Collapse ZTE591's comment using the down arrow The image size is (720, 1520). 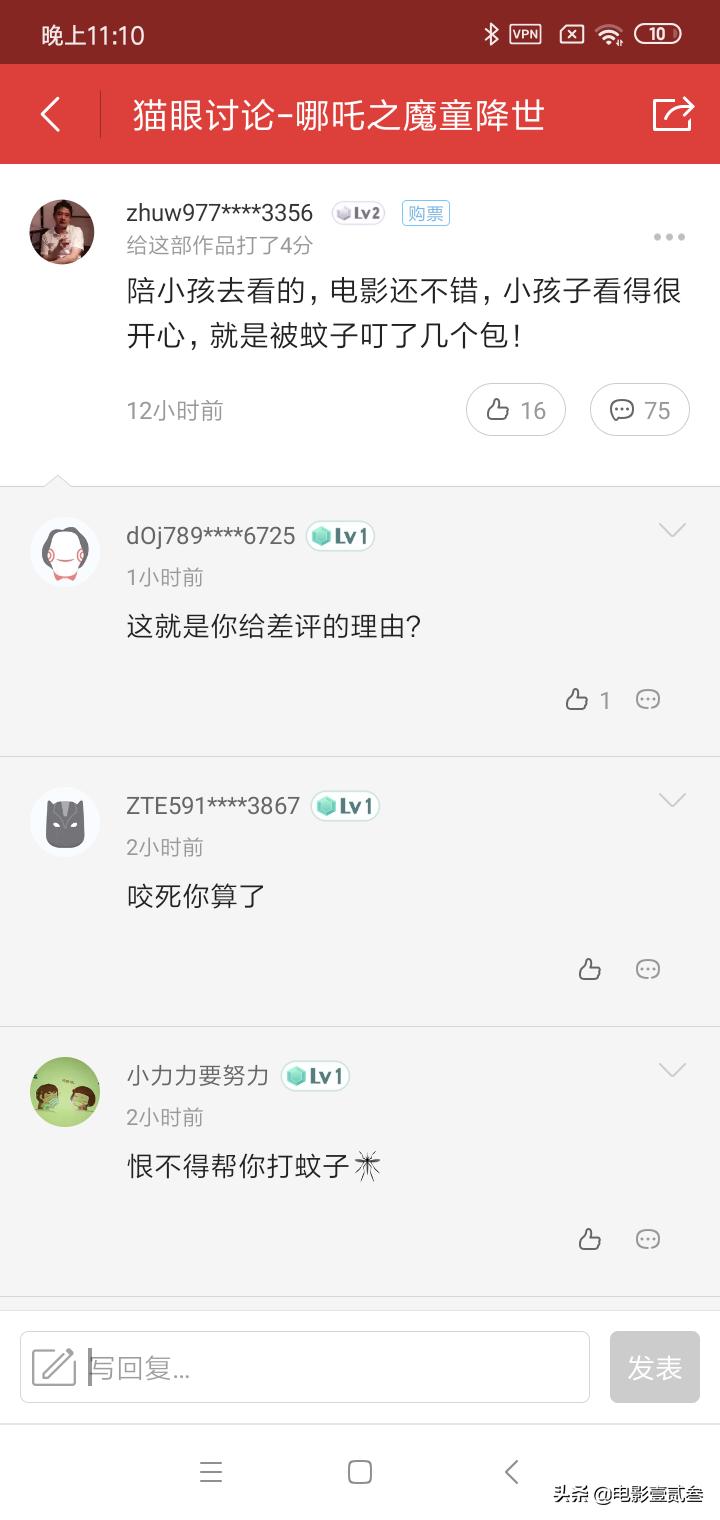click(671, 800)
